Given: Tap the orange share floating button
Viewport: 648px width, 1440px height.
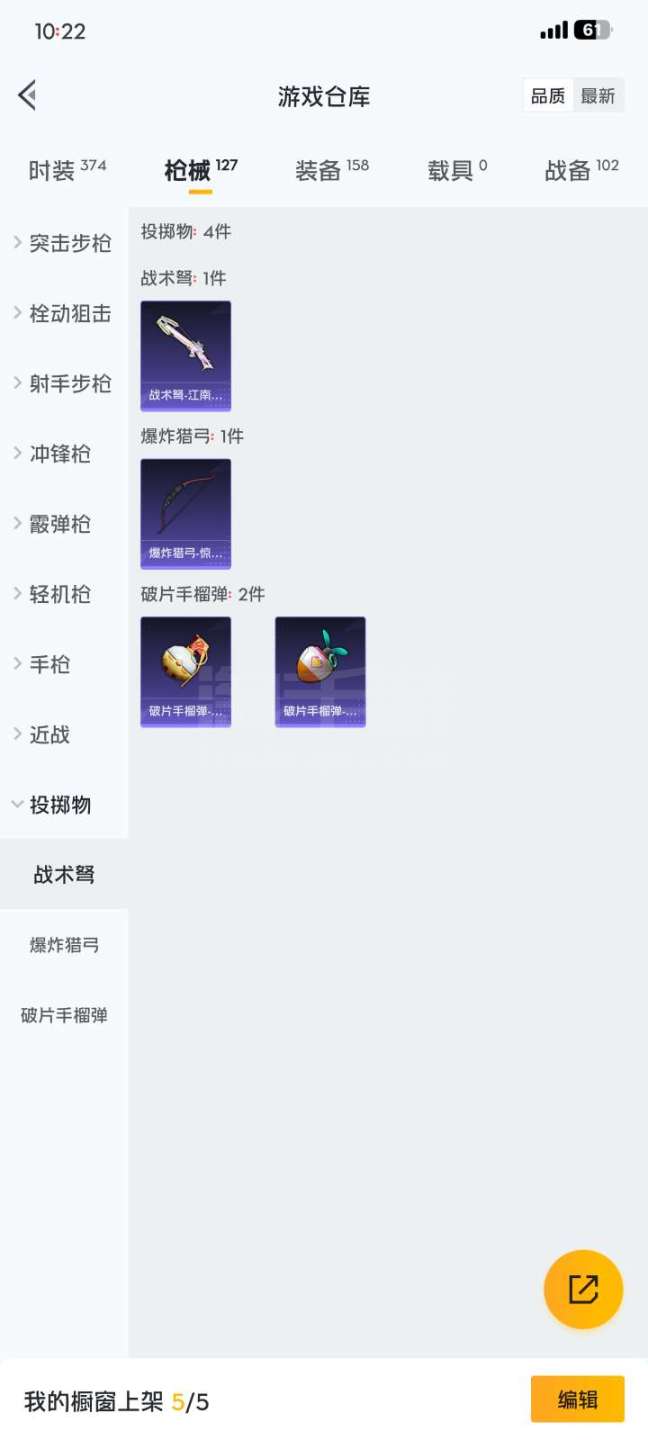Looking at the screenshot, I should click(583, 1289).
